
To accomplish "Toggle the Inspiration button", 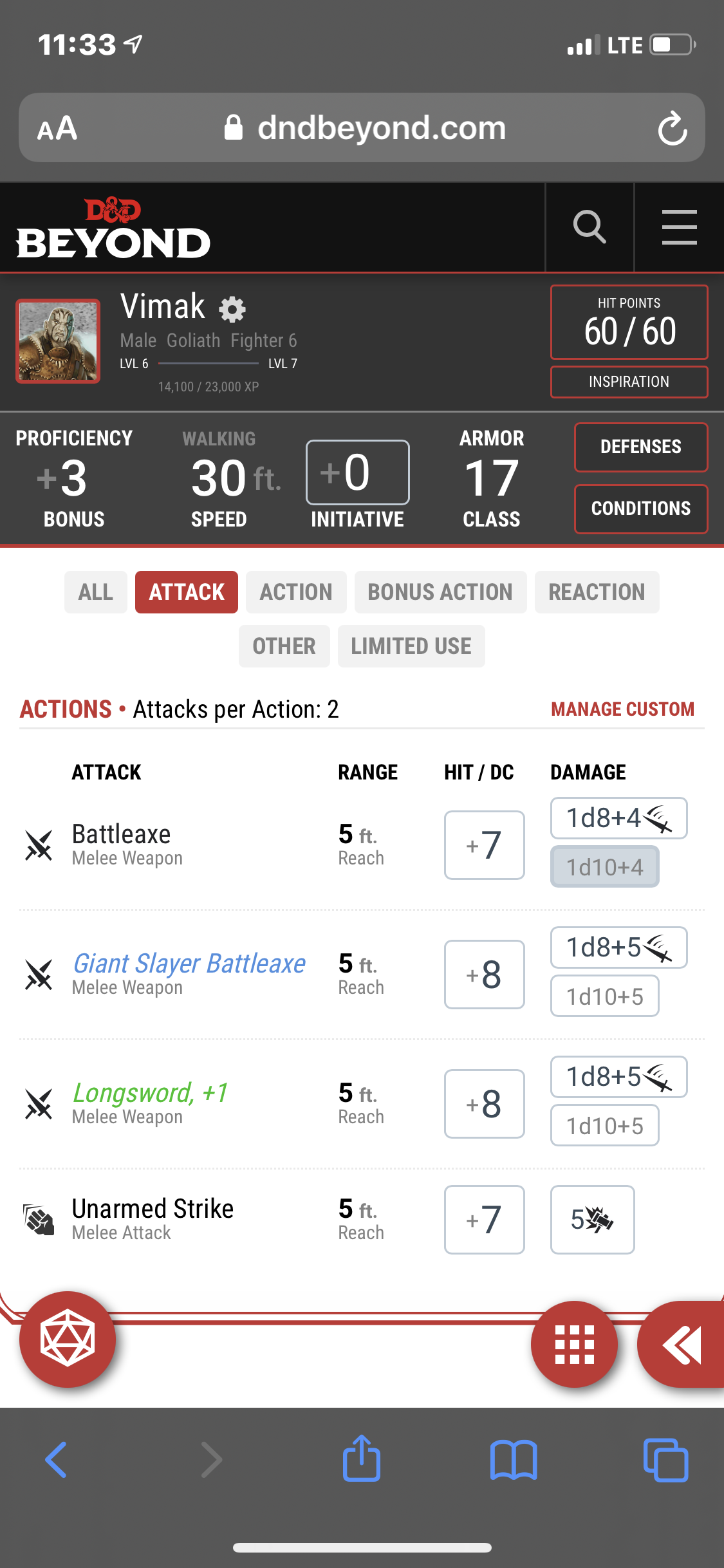I will point(629,382).
